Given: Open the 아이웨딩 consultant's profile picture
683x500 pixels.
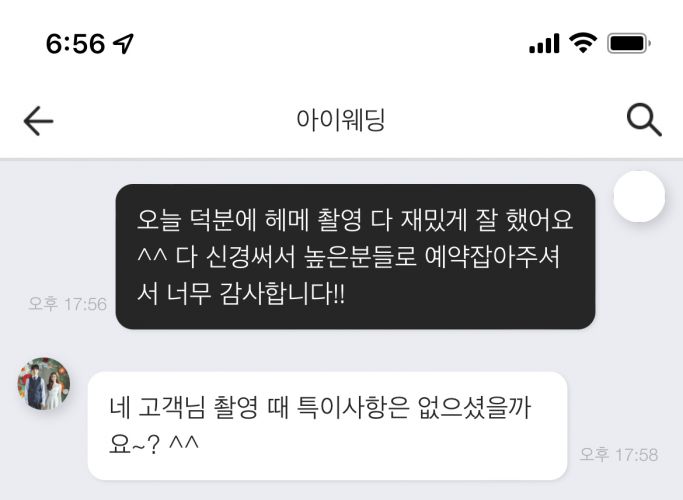Looking at the screenshot, I should (44, 384).
